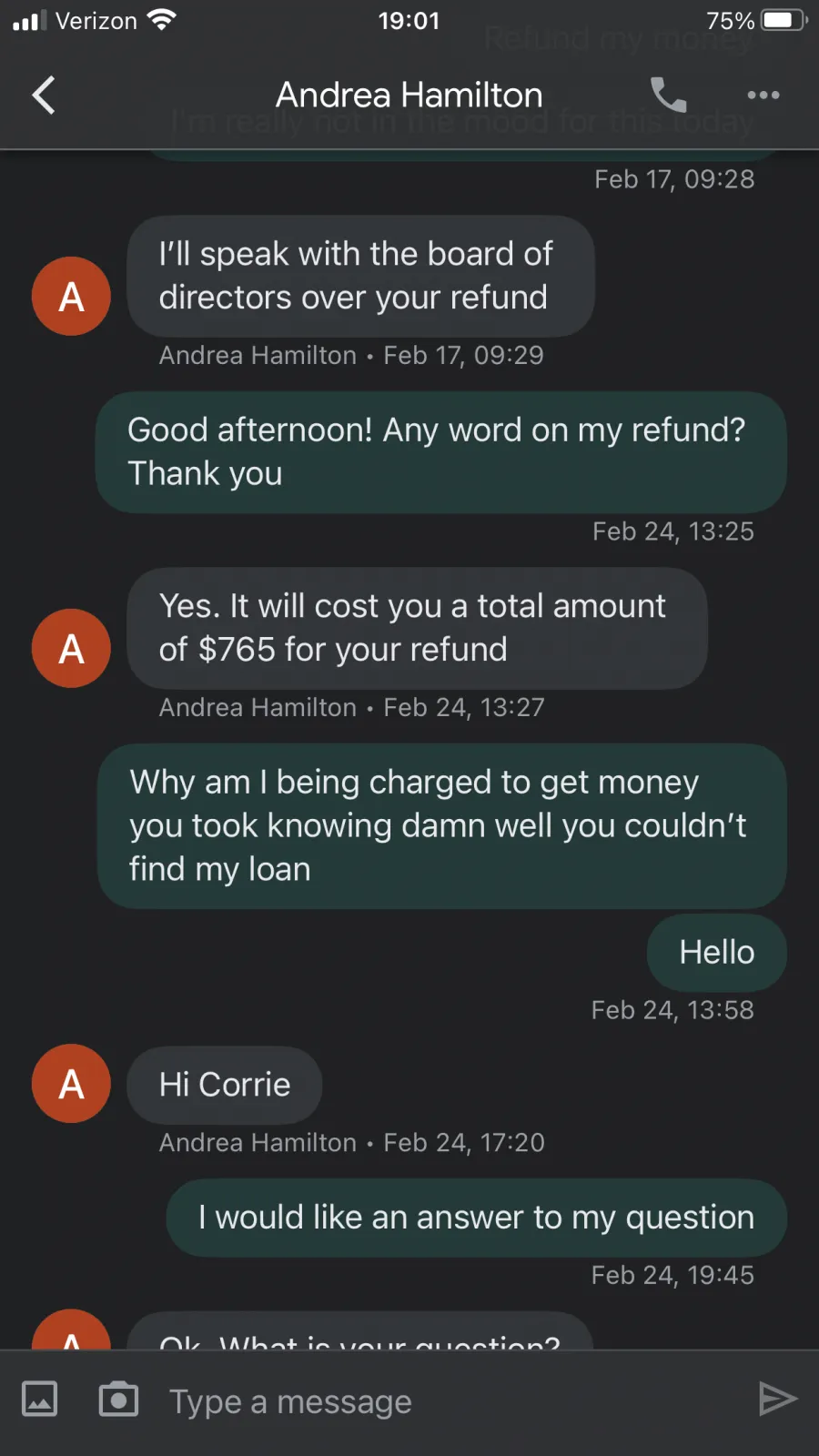Tap Andrea's avatar beside 'Hi Corrie'
The image size is (819, 1456).
(x=71, y=1084)
